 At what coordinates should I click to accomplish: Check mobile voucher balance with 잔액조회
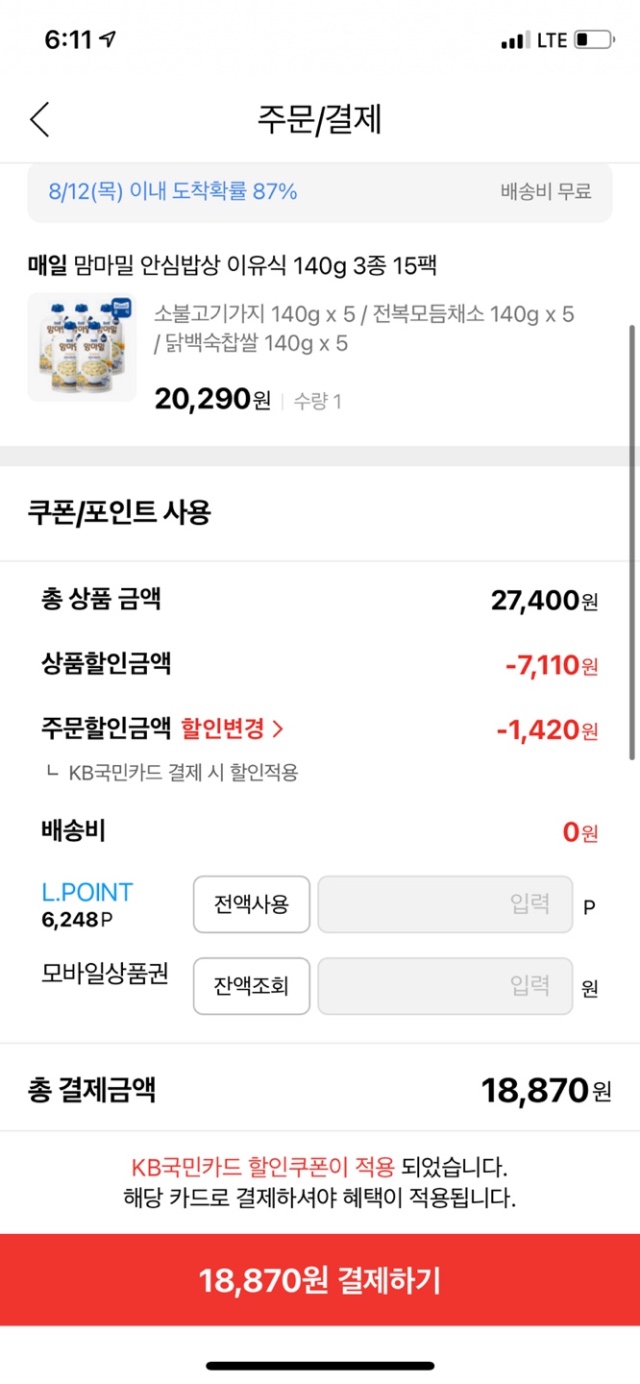click(x=251, y=986)
